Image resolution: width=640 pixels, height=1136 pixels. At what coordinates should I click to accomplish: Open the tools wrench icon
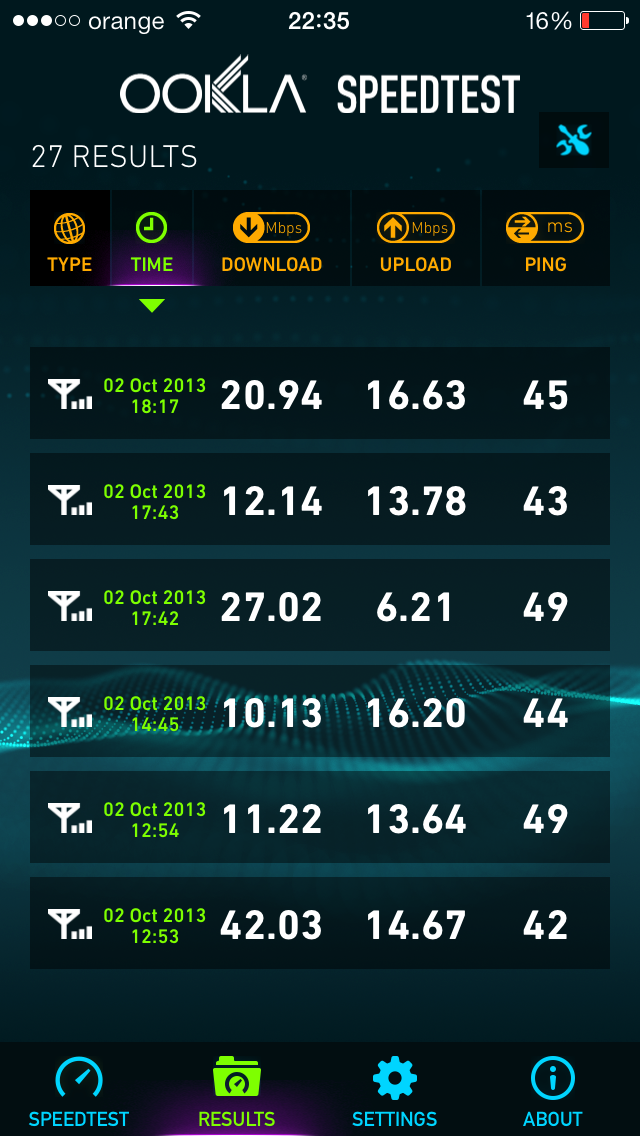[574, 140]
